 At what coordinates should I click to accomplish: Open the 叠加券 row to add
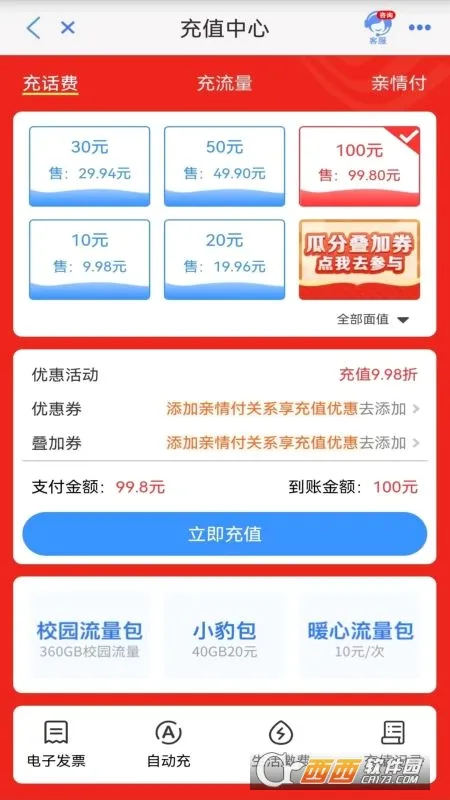tap(225, 443)
